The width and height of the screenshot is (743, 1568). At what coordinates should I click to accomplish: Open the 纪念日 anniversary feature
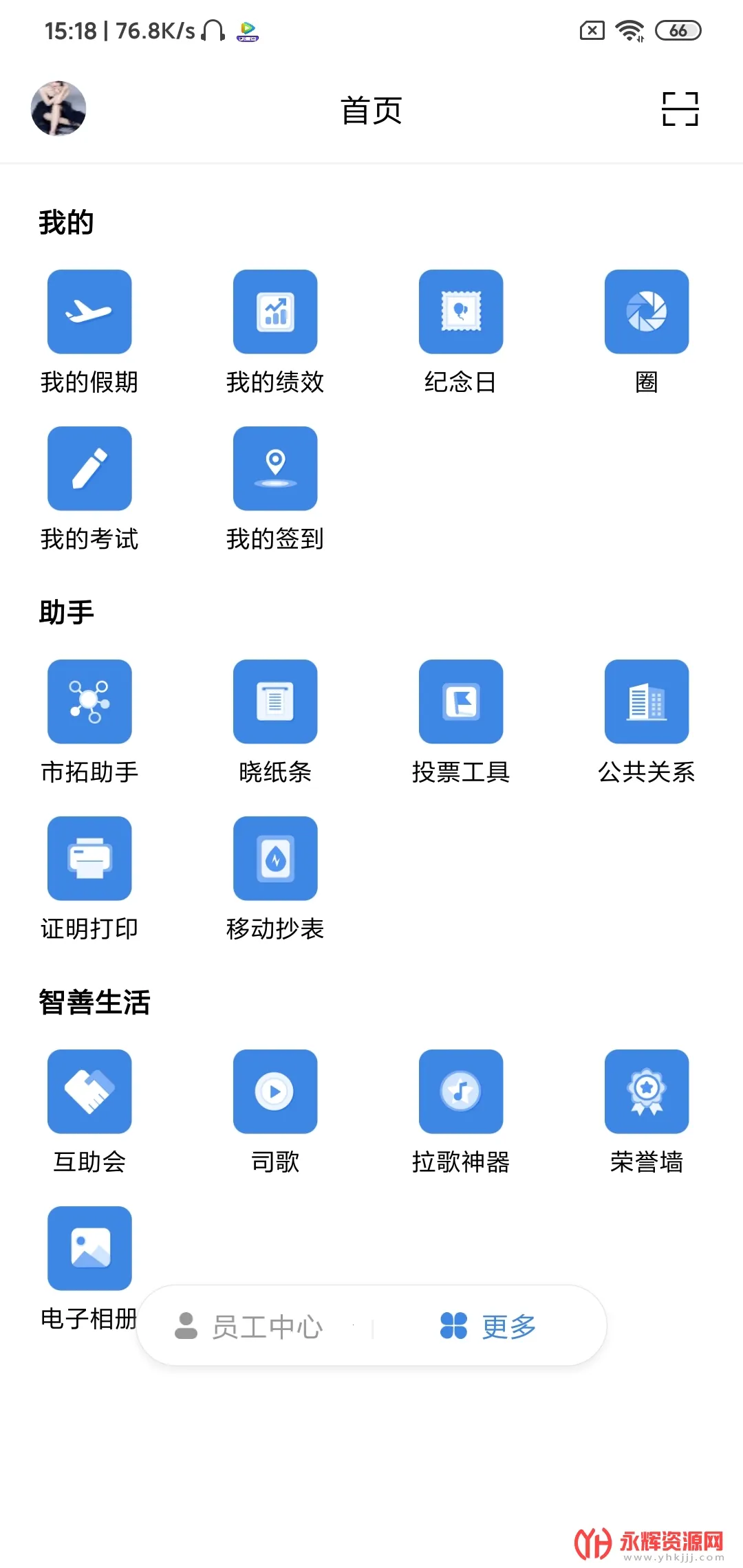tap(461, 312)
